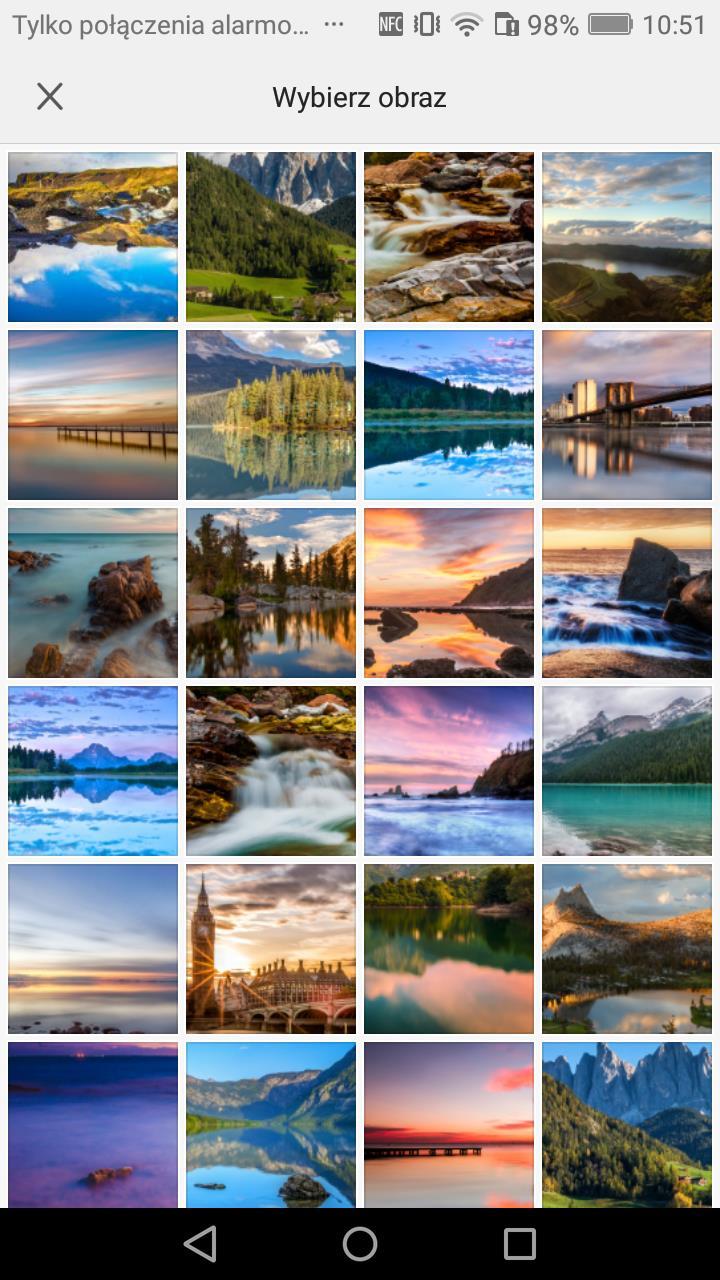Pick the rocky stream cascade photo
This screenshot has width=720, height=1280.
coord(449,237)
